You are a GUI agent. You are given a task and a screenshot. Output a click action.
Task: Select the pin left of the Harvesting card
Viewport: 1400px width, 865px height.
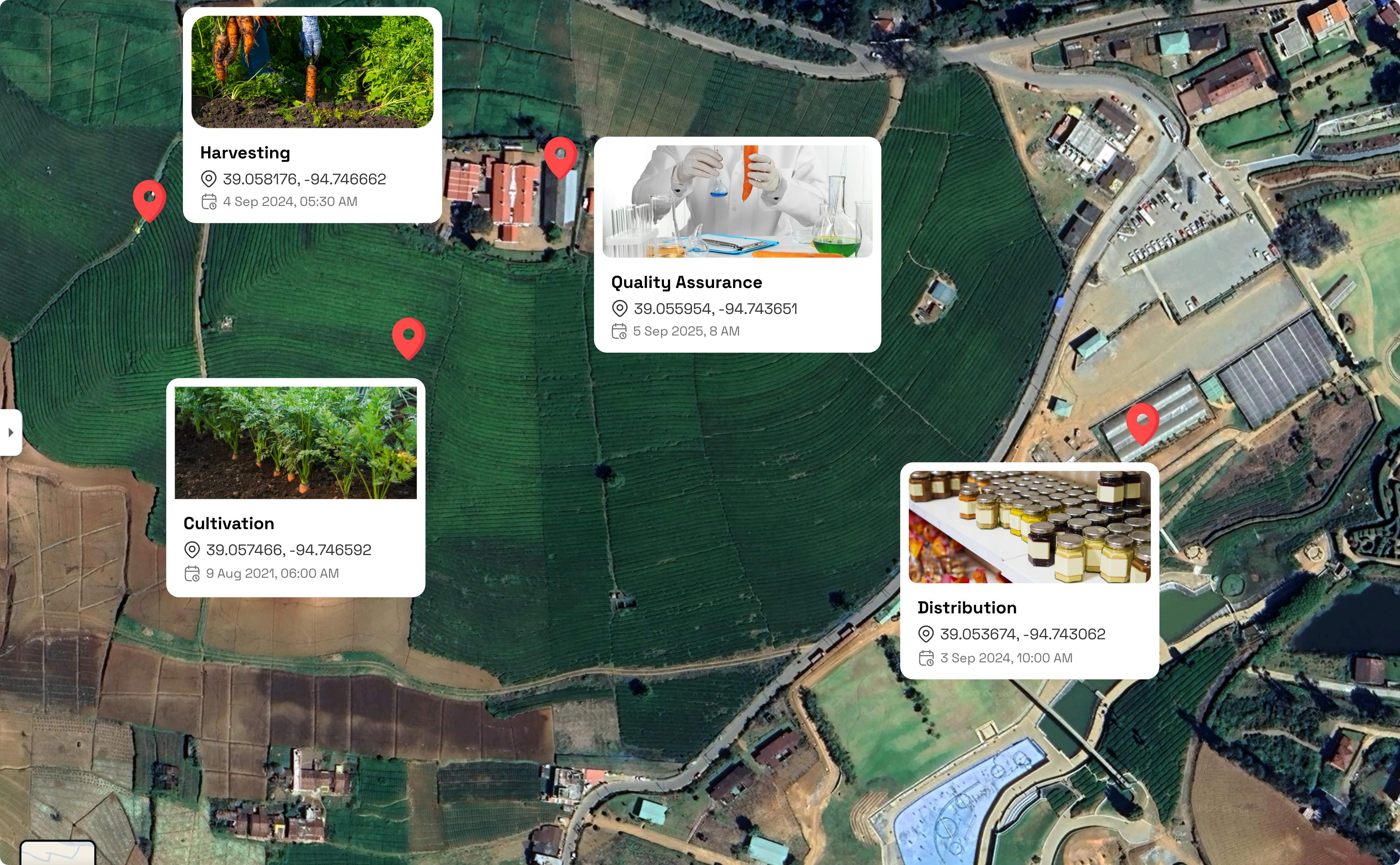tap(149, 200)
